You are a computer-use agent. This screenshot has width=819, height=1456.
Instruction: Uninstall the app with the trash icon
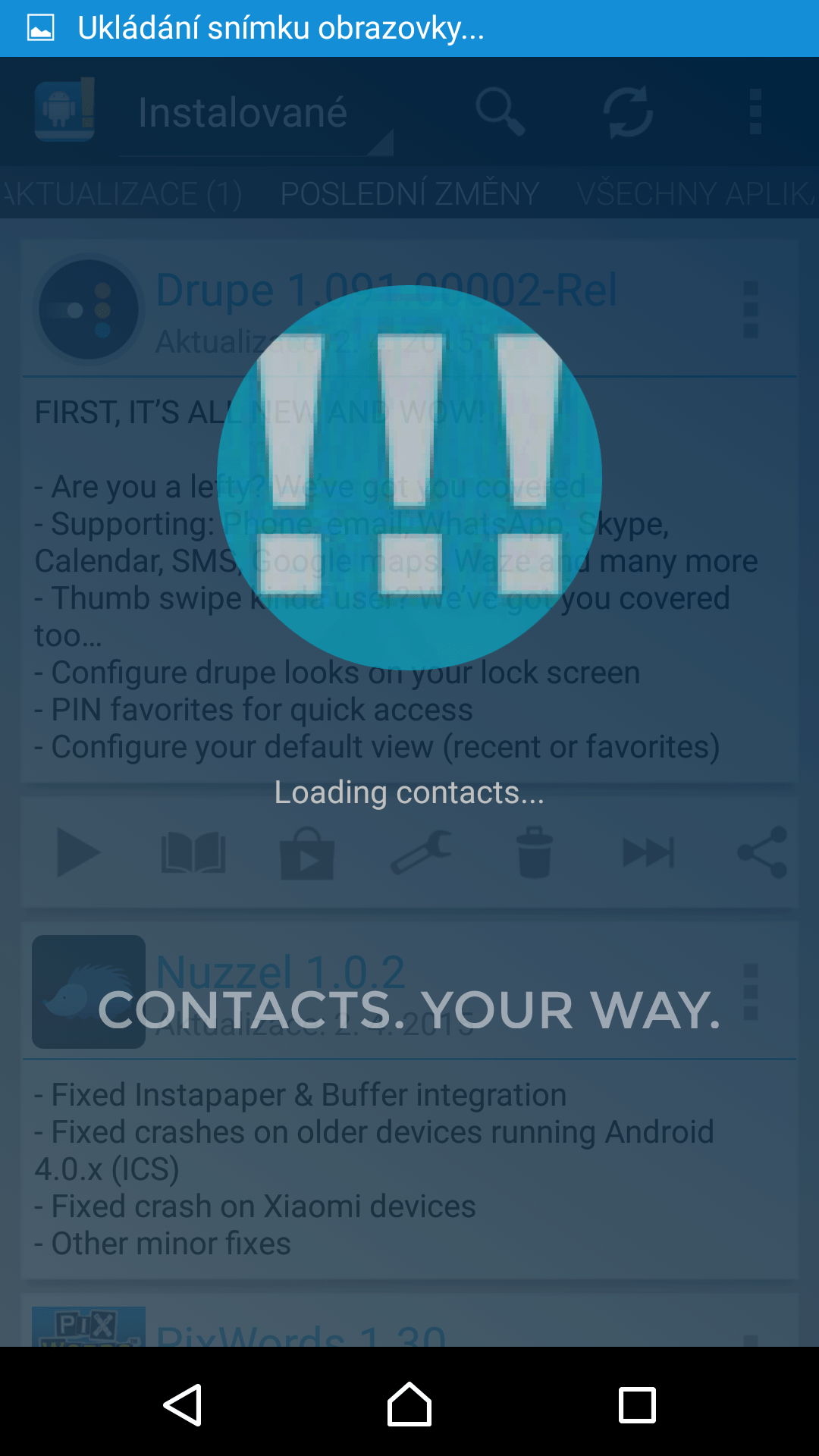(535, 852)
